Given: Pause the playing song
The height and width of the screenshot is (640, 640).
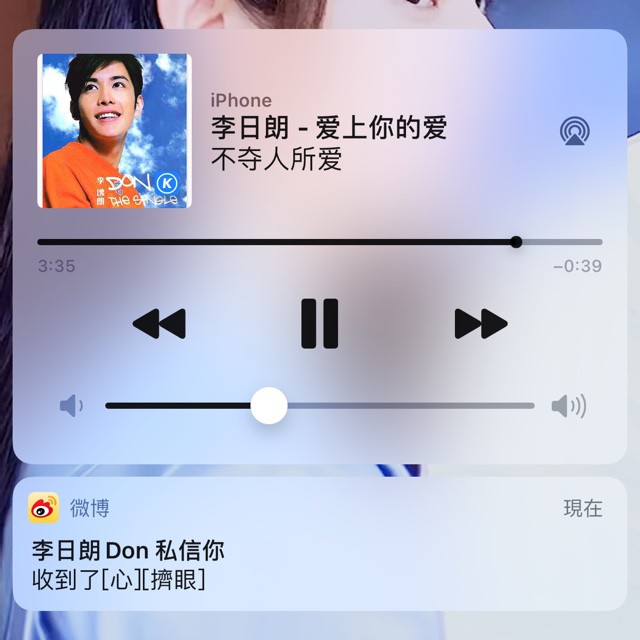Looking at the screenshot, I should pyautogui.click(x=320, y=323).
